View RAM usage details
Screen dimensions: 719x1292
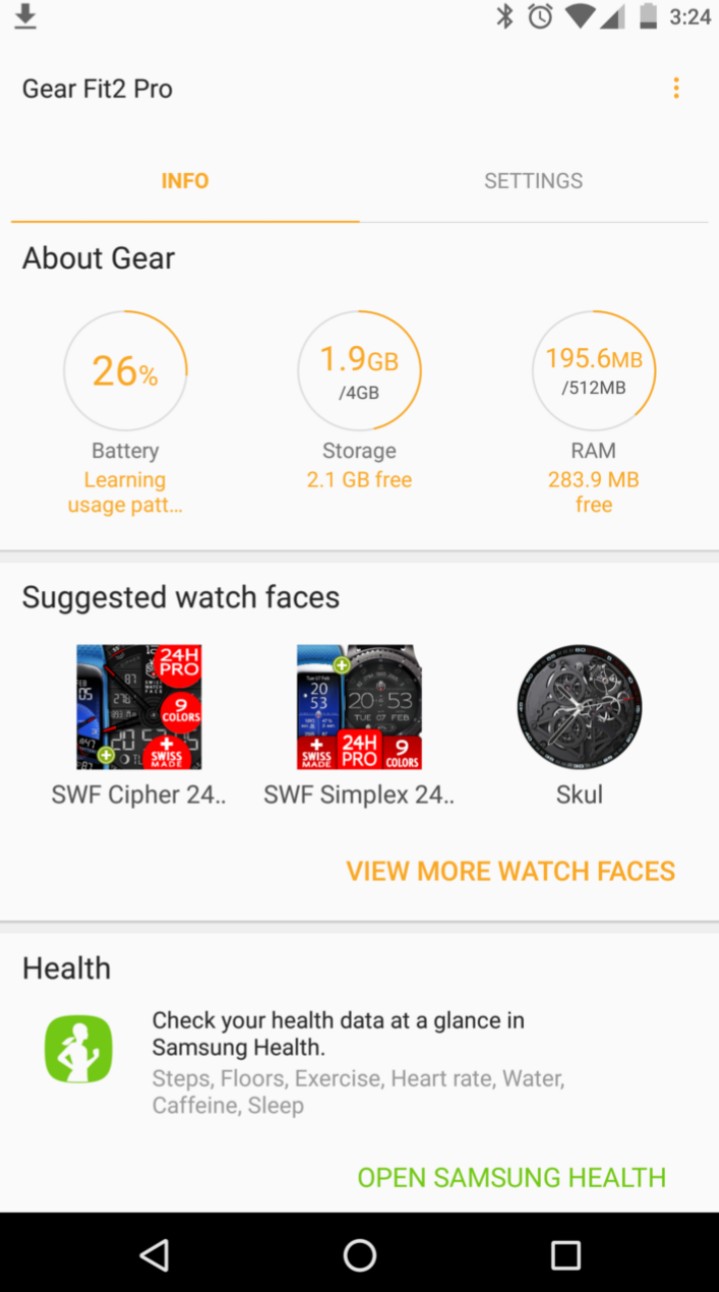click(594, 412)
